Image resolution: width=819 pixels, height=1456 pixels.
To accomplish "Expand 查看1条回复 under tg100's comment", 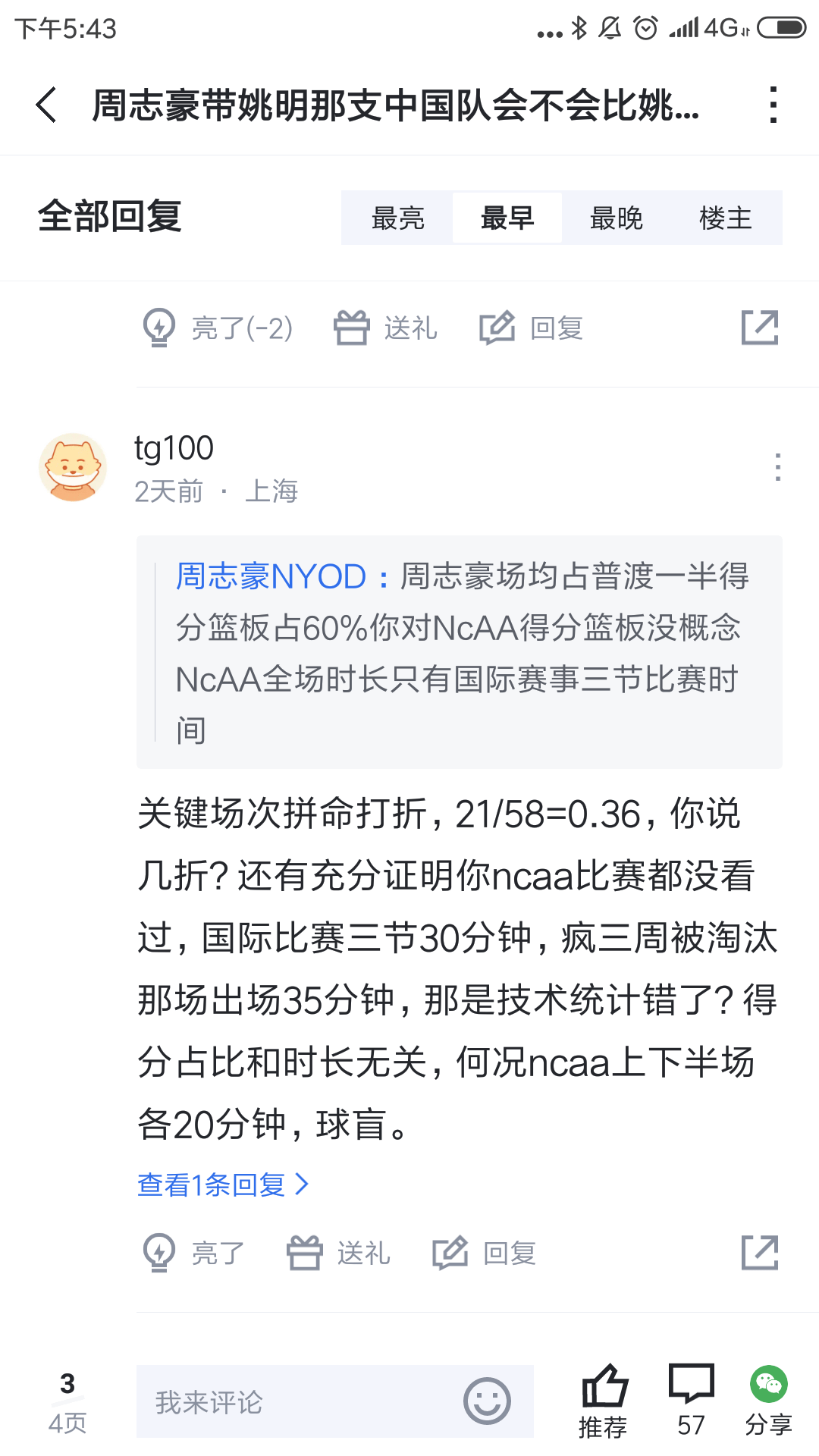I will pos(222,1185).
